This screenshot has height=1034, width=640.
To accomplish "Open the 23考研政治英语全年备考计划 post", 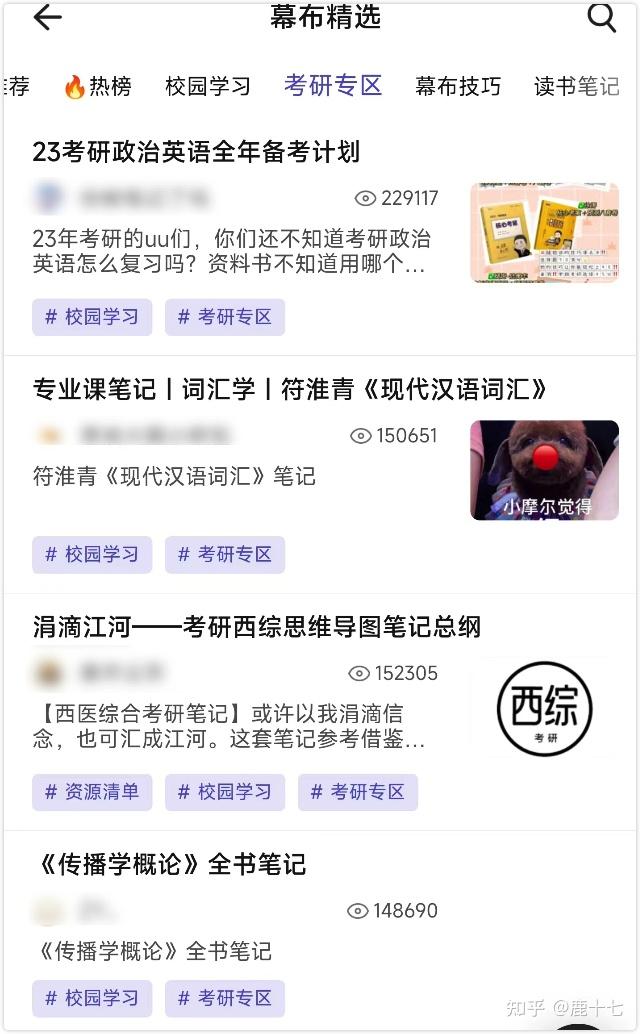I will [x=196, y=152].
